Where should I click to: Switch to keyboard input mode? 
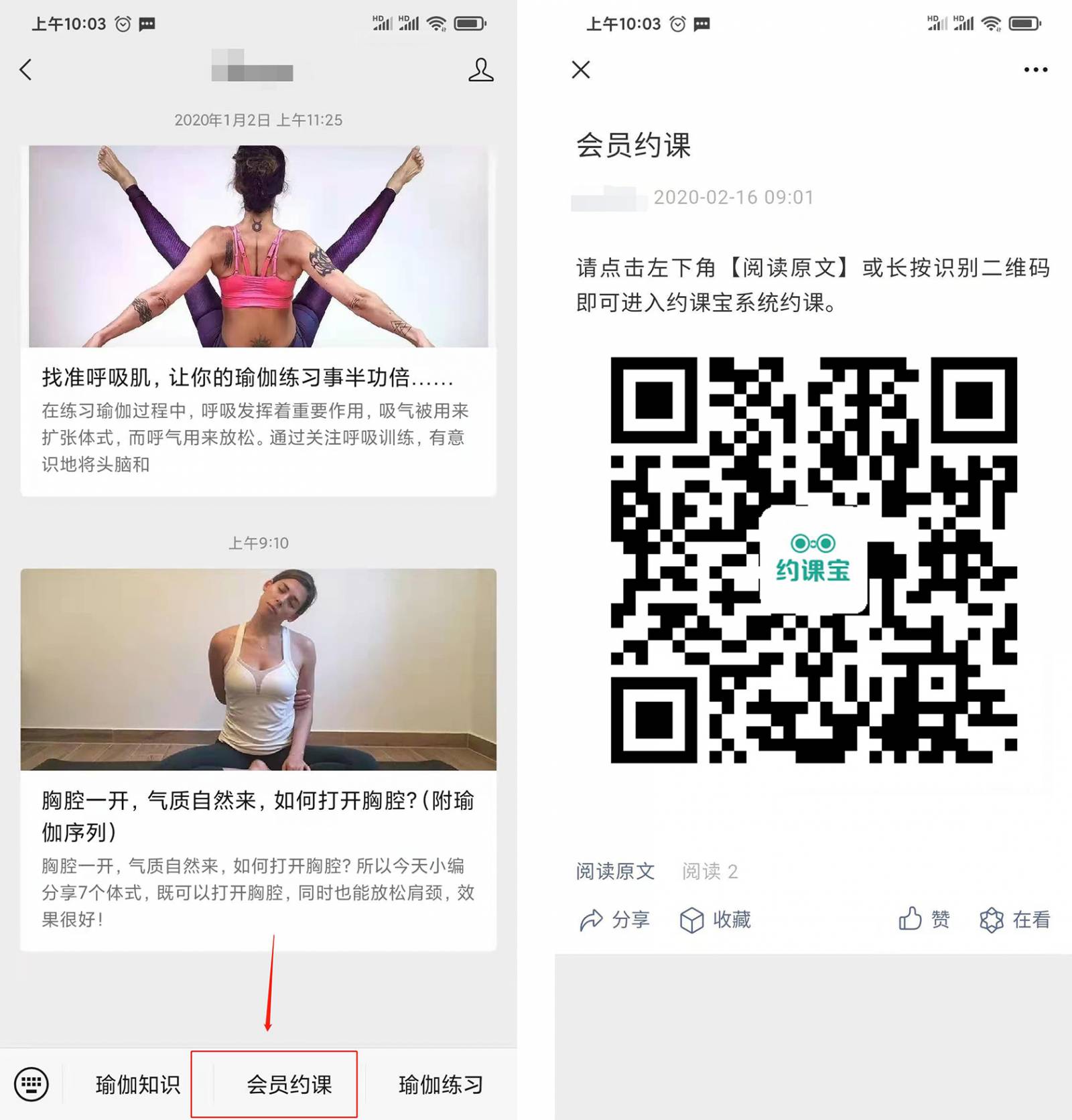31,1084
